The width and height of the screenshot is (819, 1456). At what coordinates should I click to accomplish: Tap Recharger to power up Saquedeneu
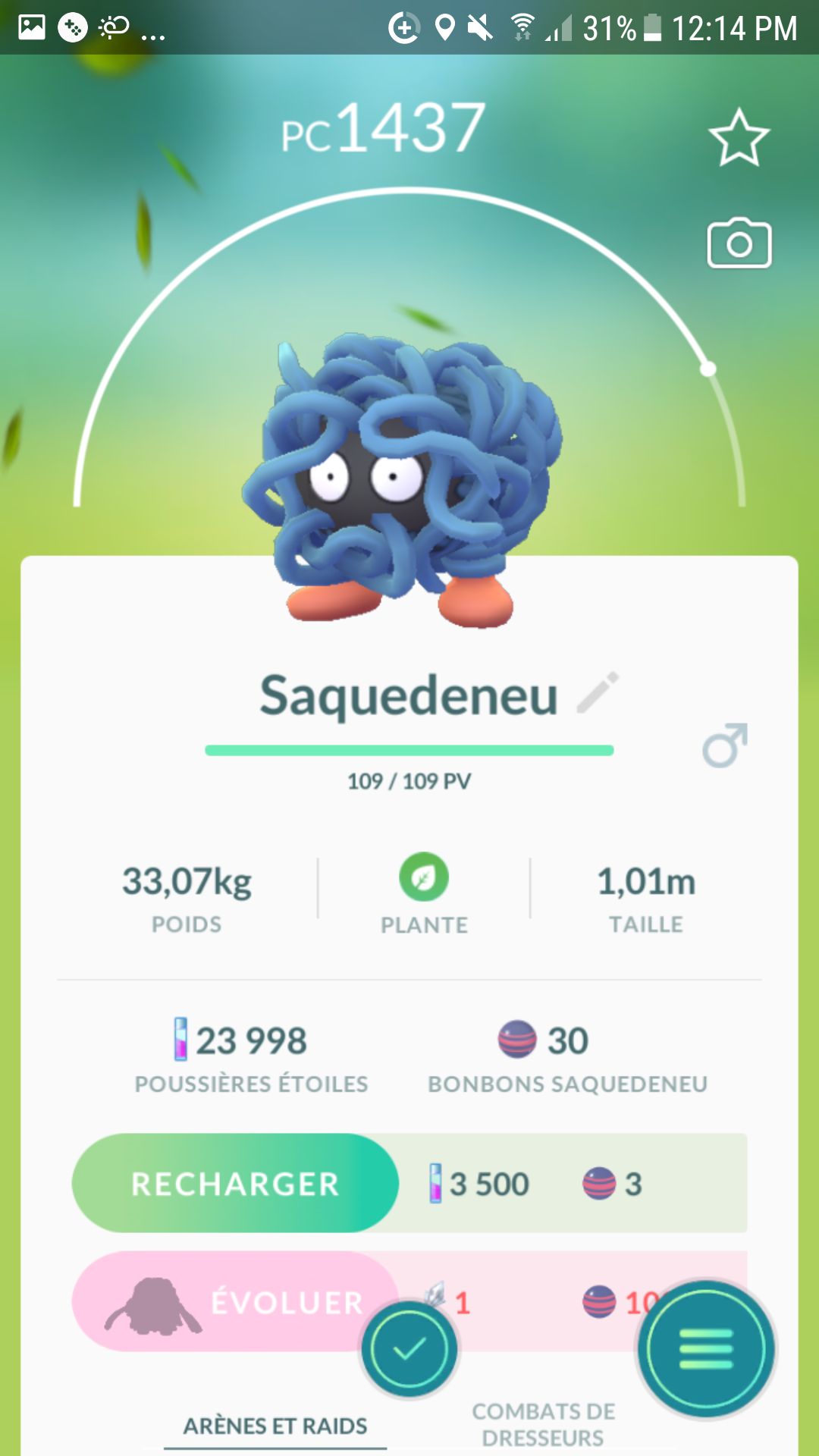(x=235, y=1183)
